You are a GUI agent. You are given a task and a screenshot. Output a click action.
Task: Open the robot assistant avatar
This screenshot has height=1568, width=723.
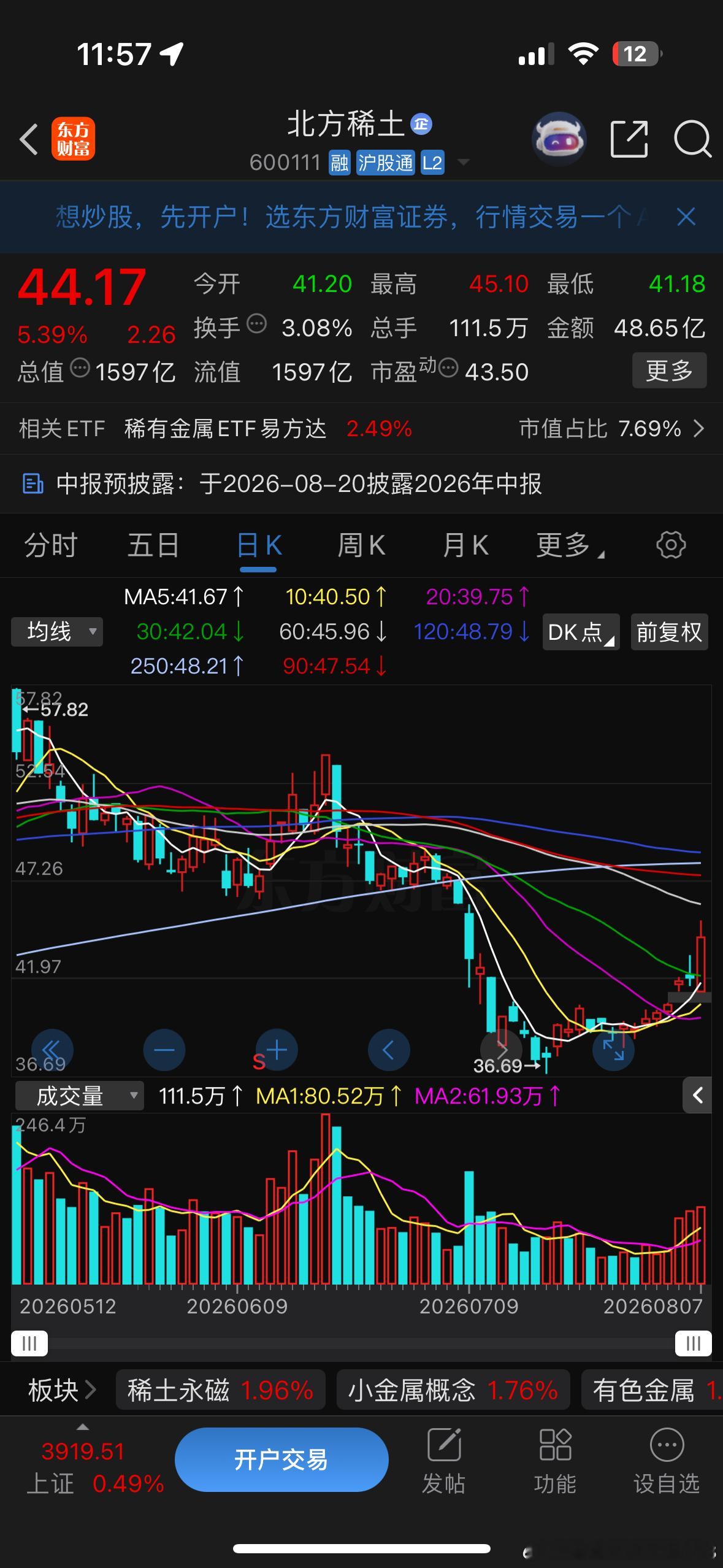point(559,139)
